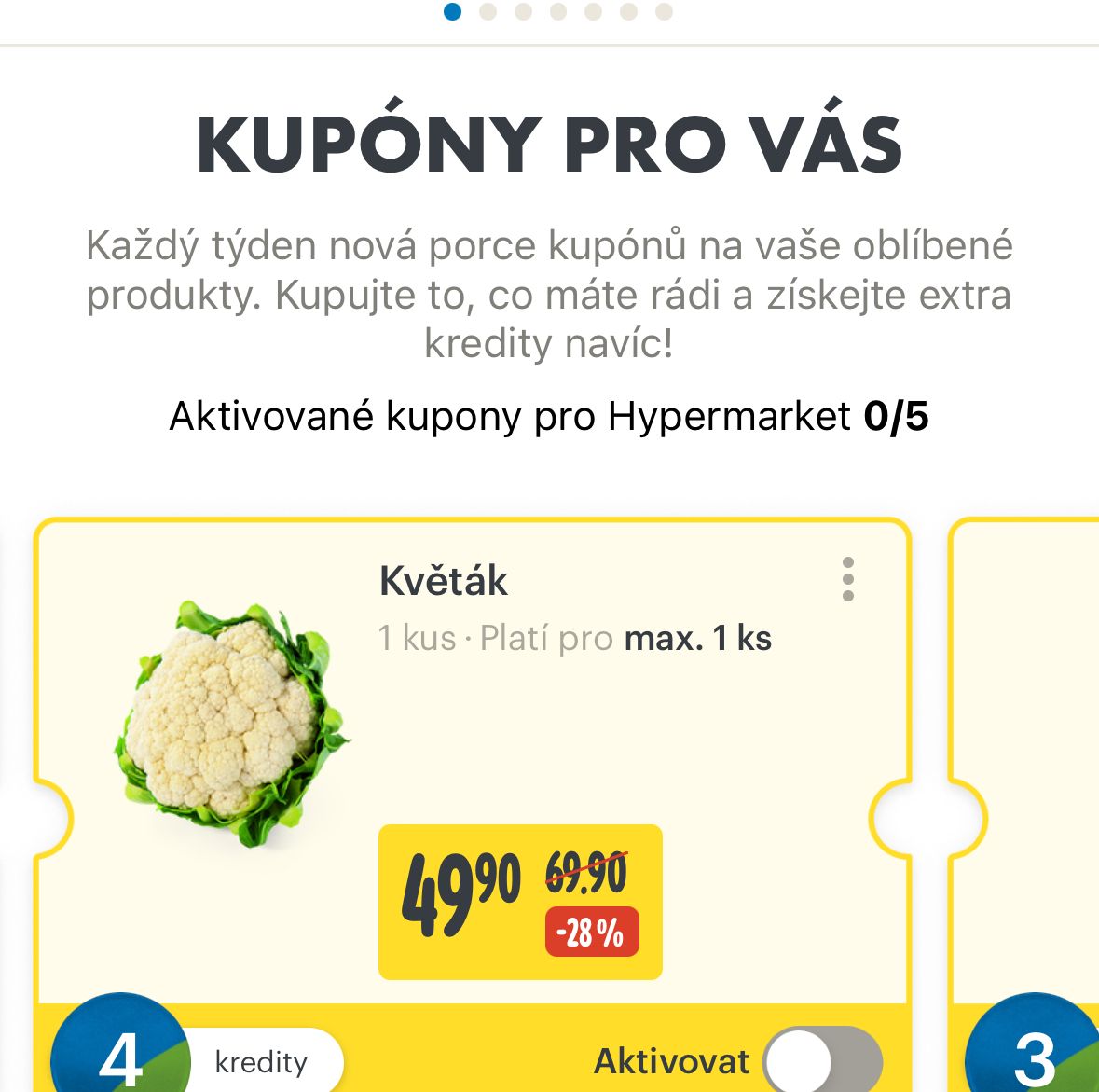
Task: Jump to the second carousel page dot
Action: pos(488,11)
